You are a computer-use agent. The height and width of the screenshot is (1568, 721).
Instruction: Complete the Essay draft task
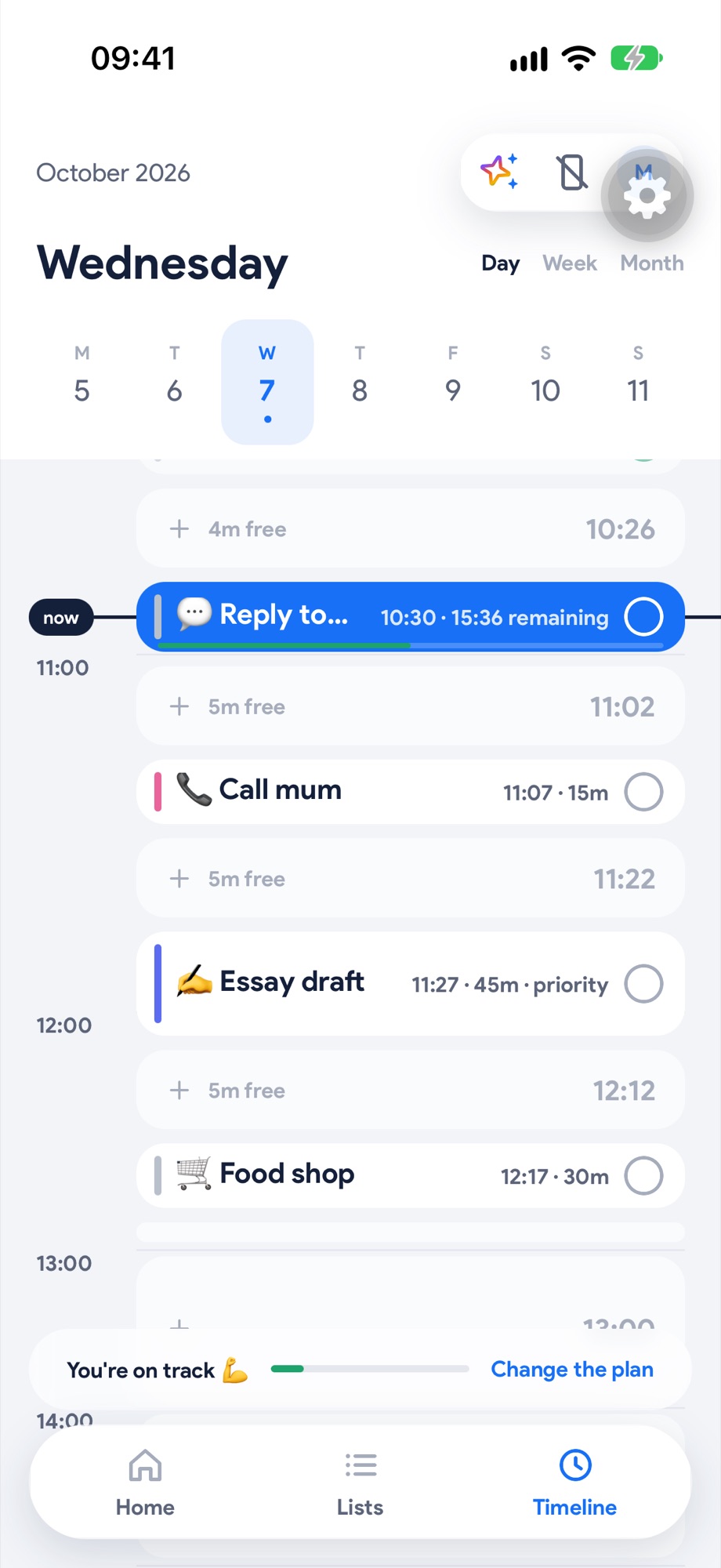643,984
